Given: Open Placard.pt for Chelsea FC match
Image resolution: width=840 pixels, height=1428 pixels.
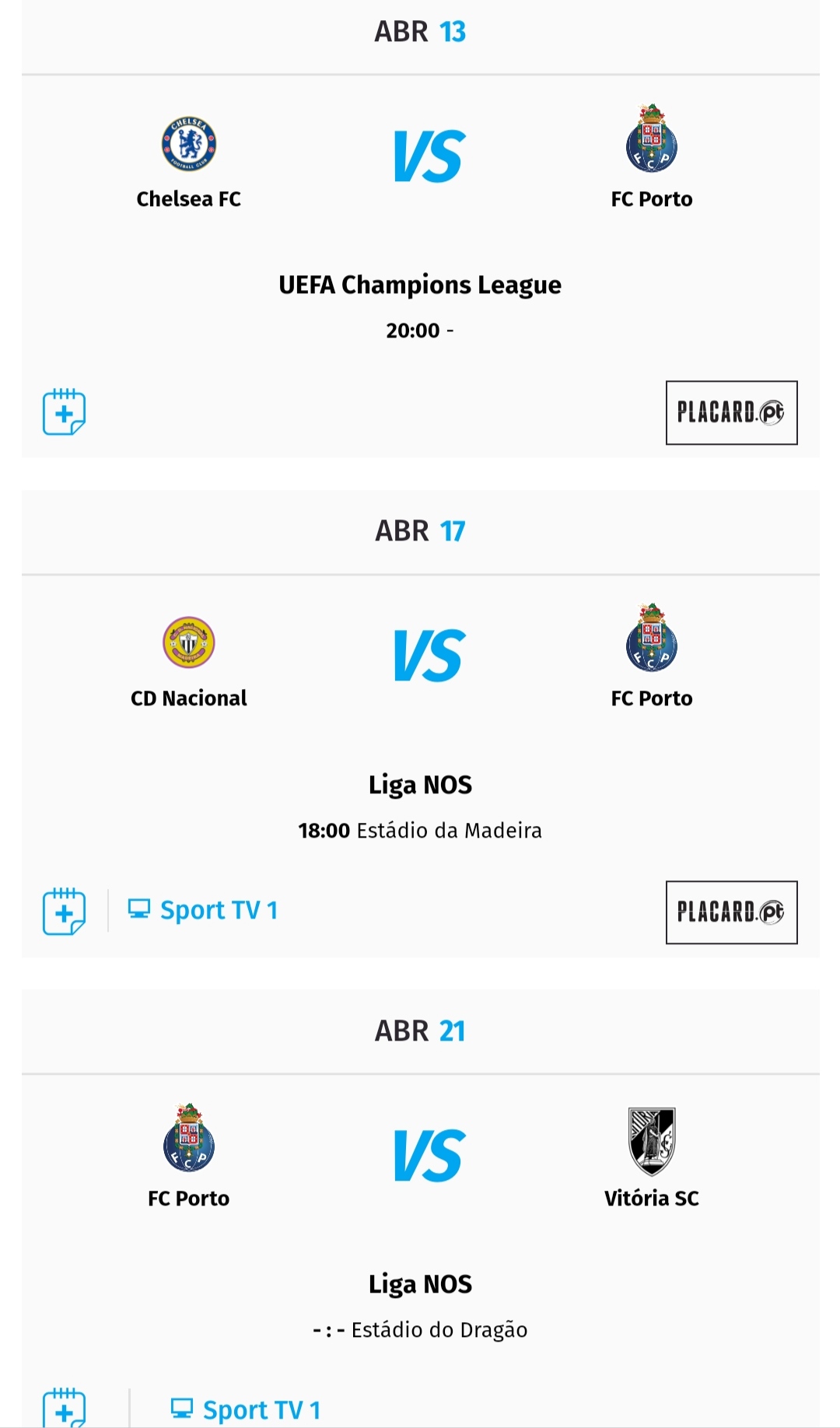Looking at the screenshot, I should click(731, 412).
